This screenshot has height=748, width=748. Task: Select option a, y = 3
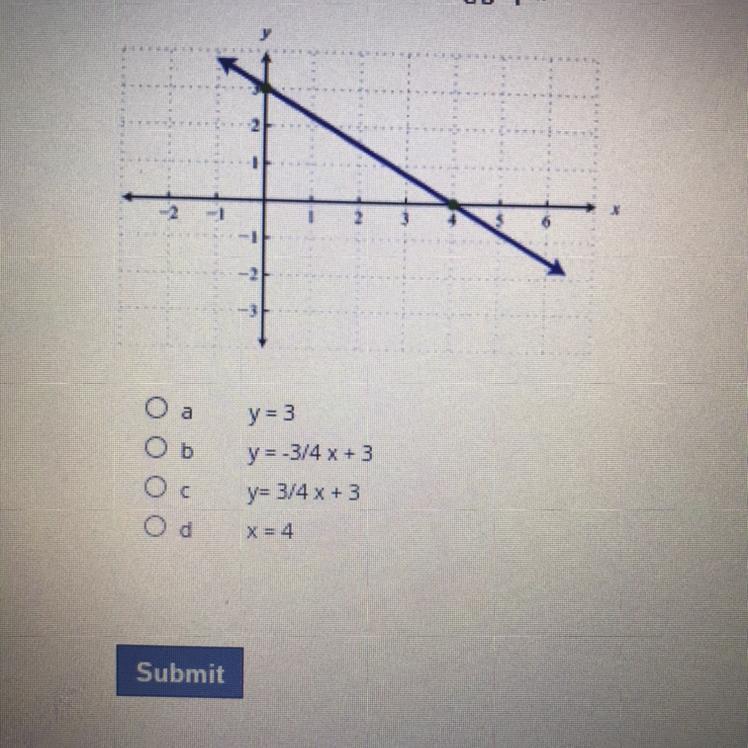154,408
